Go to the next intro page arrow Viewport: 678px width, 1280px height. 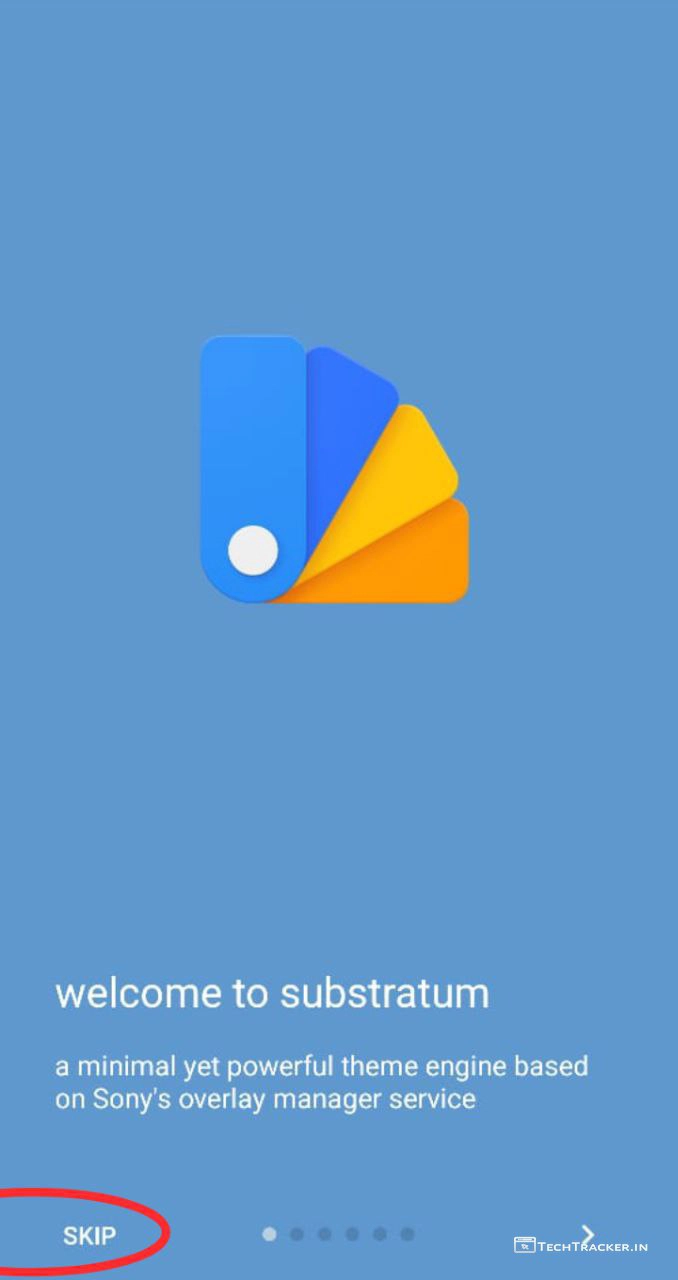pyautogui.click(x=588, y=1234)
